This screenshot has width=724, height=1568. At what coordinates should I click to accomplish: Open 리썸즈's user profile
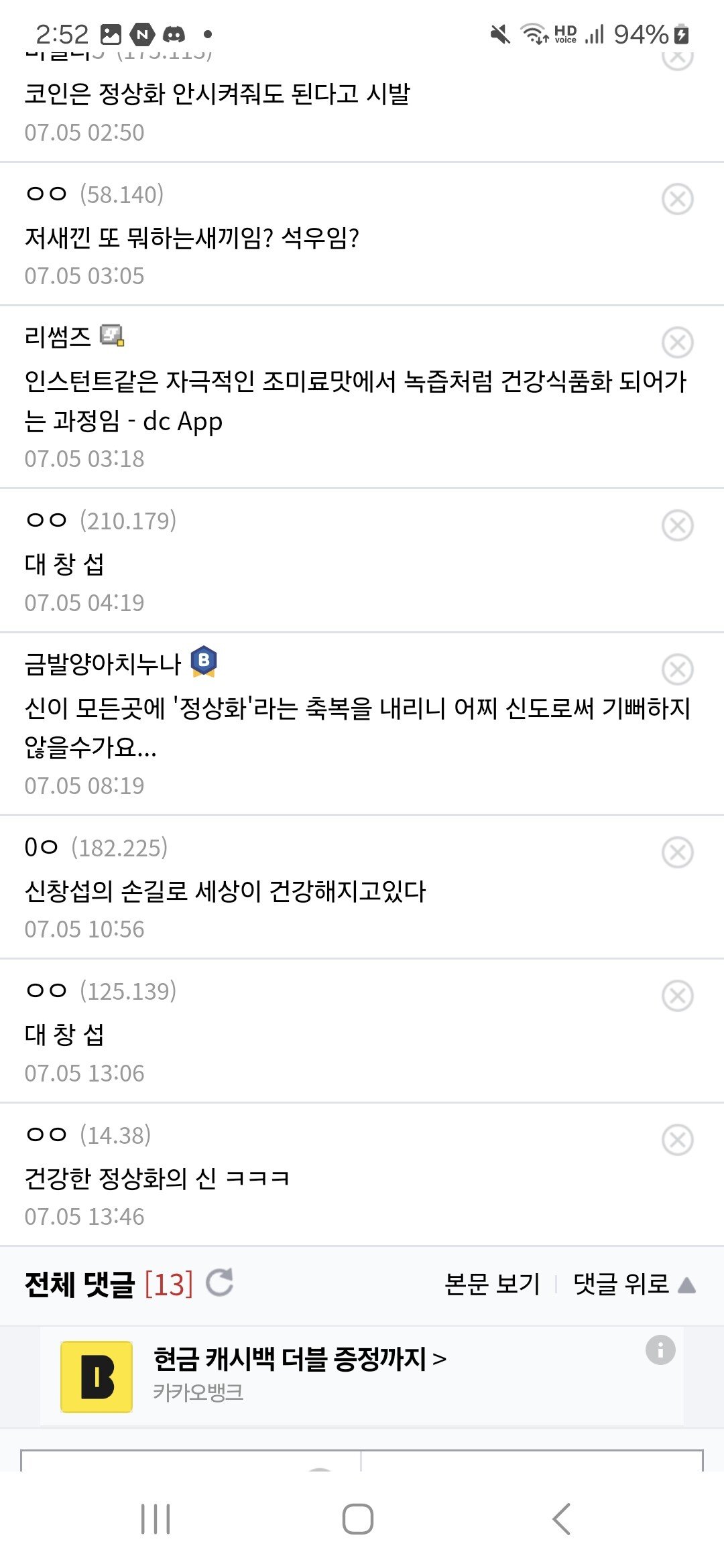(x=58, y=336)
